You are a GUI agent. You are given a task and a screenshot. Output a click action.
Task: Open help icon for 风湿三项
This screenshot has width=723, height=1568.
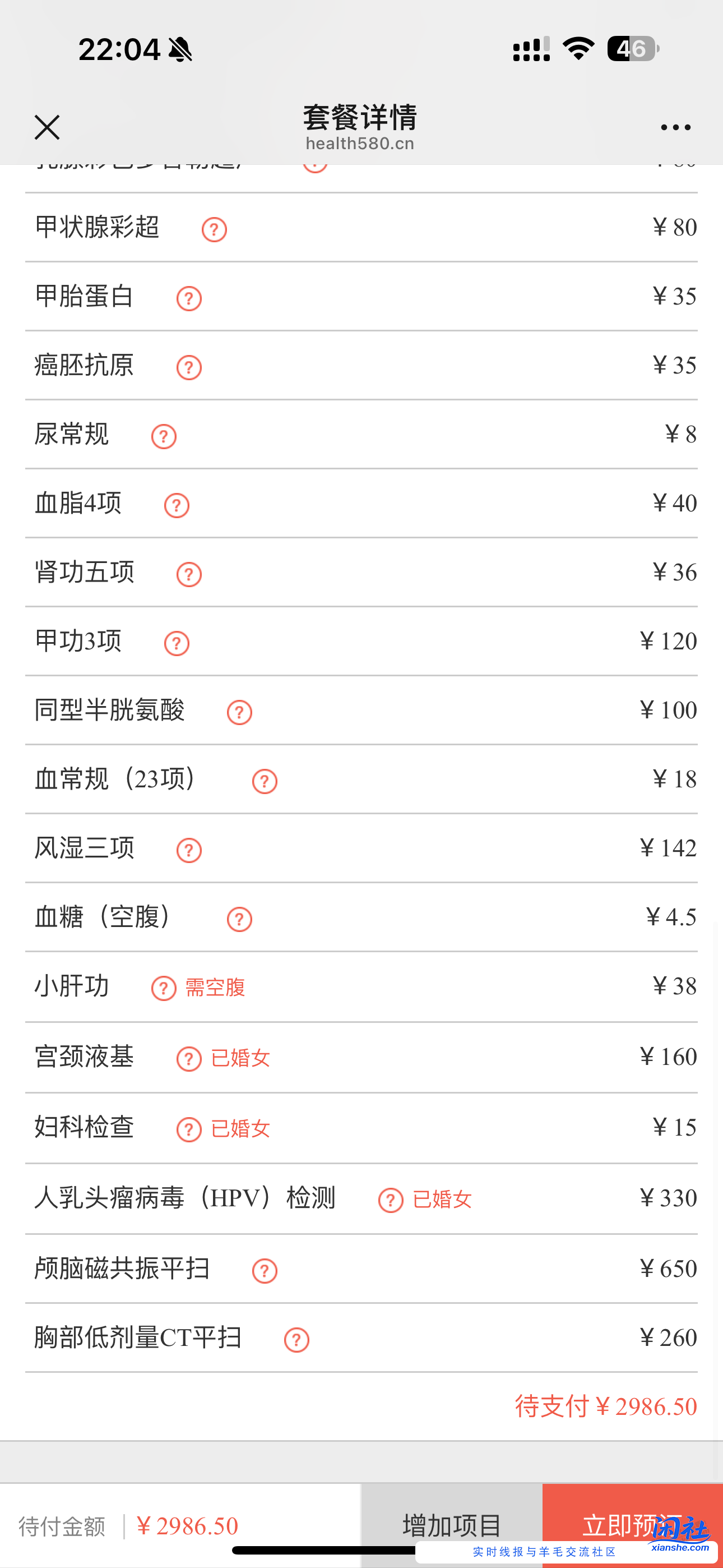coord(189,850)
